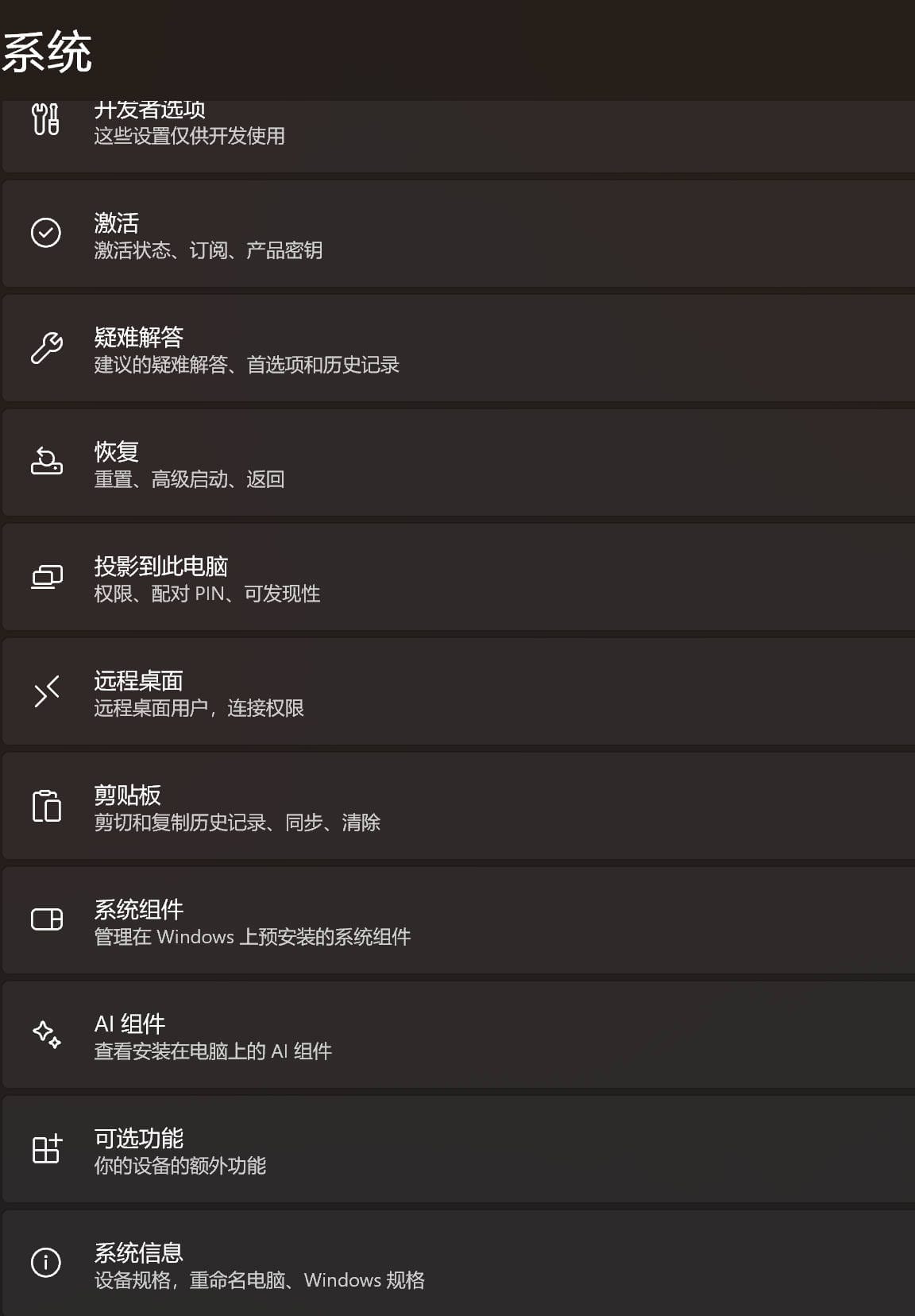The image size is (915, 1316).
Task: Click the 系统组件 component icon
Action: tap(45, 920)
